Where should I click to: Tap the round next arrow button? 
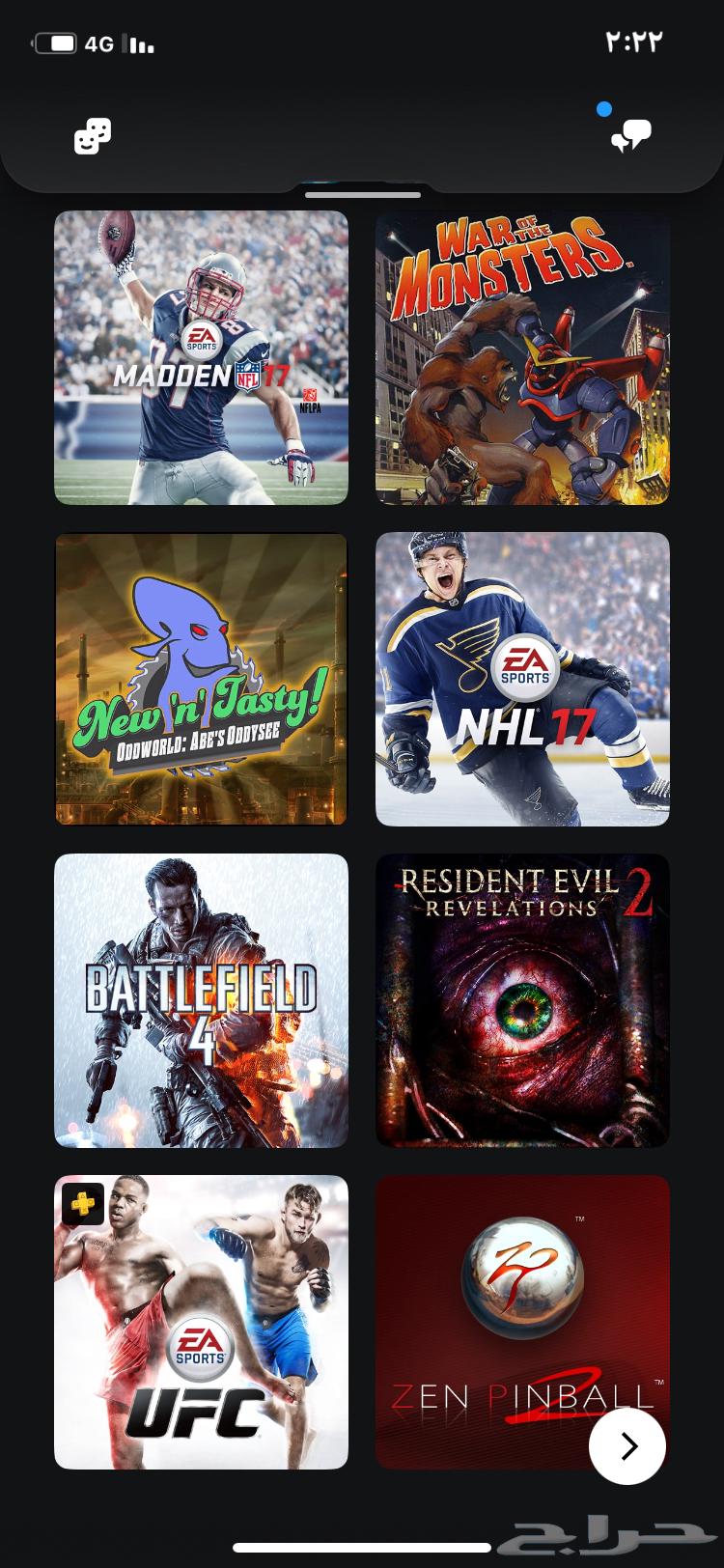pos(627,1445)
